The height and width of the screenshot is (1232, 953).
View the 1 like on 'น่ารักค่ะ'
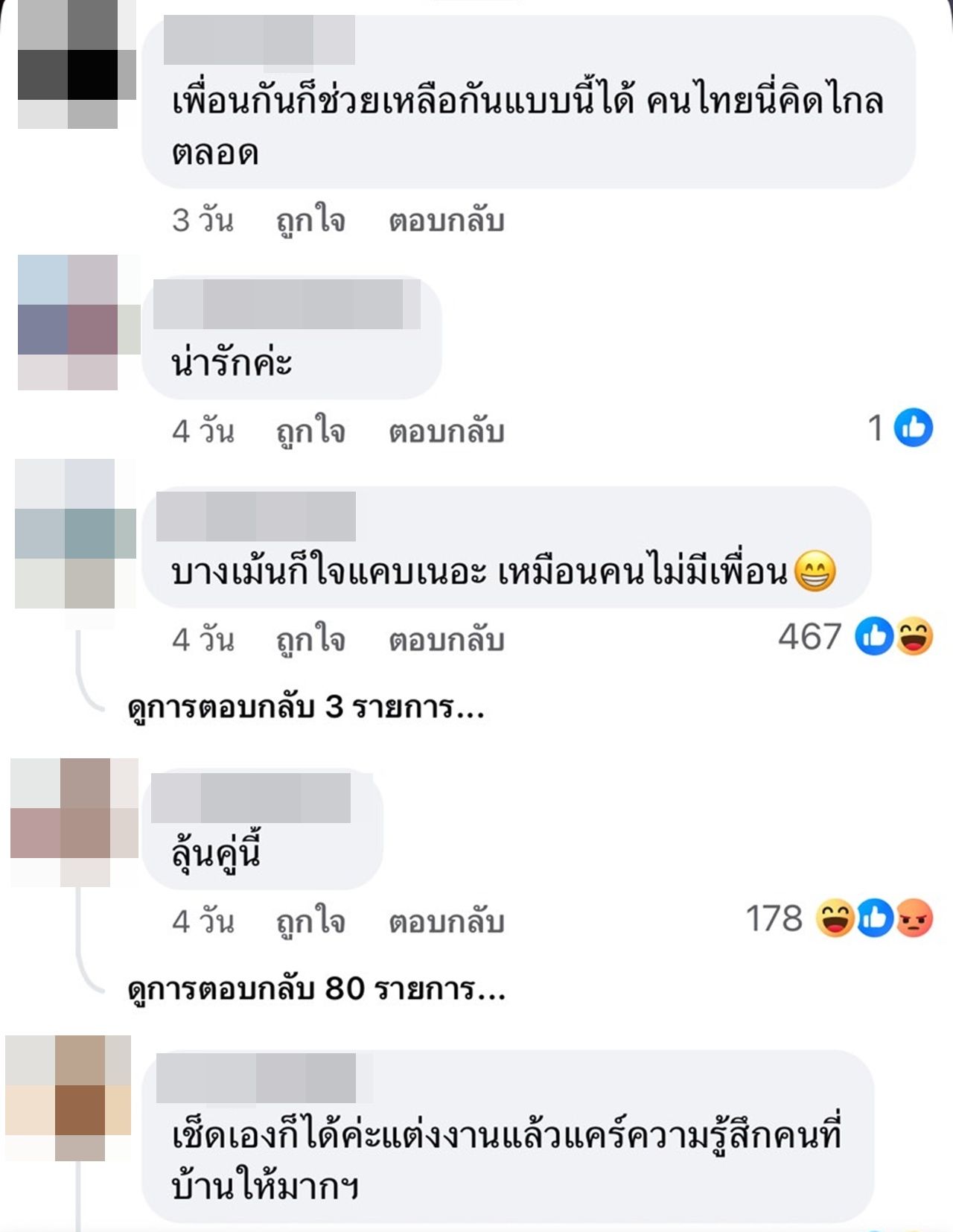pos(900,428)
